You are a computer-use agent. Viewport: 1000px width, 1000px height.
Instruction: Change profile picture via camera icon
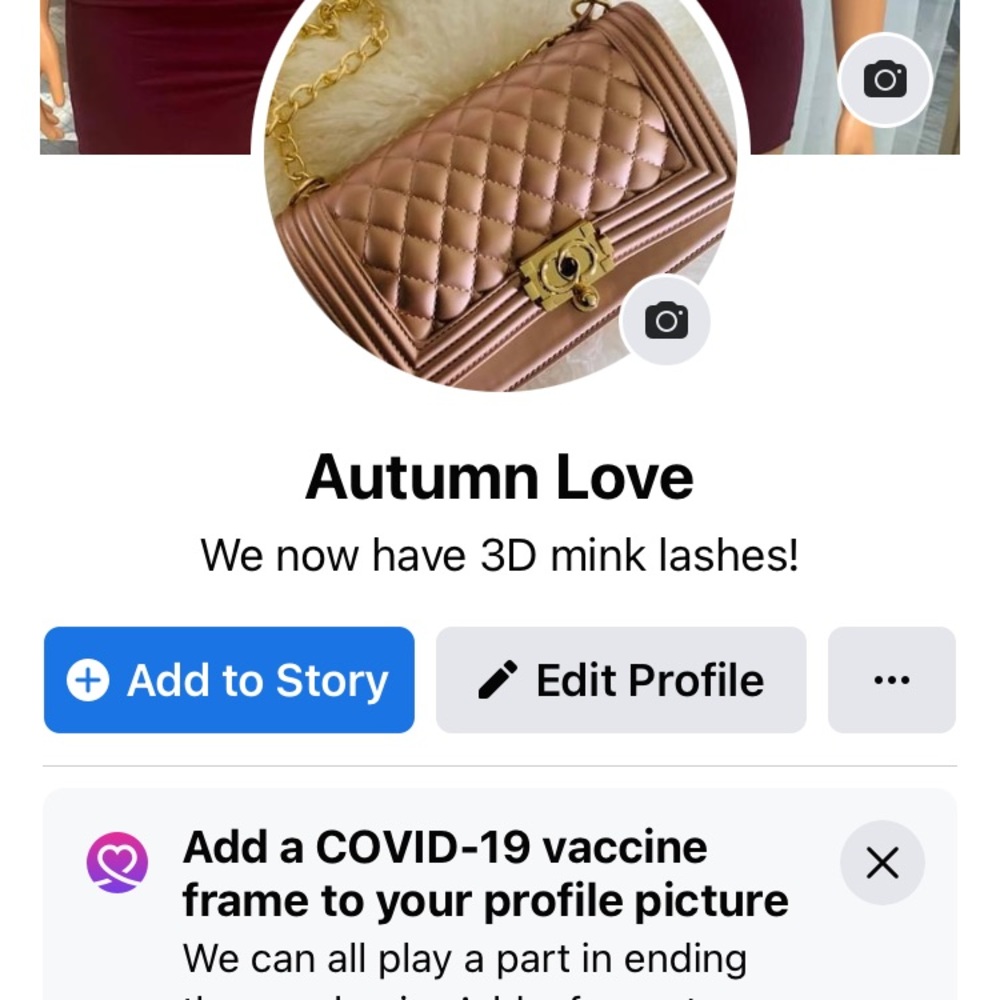click(665, 321)
